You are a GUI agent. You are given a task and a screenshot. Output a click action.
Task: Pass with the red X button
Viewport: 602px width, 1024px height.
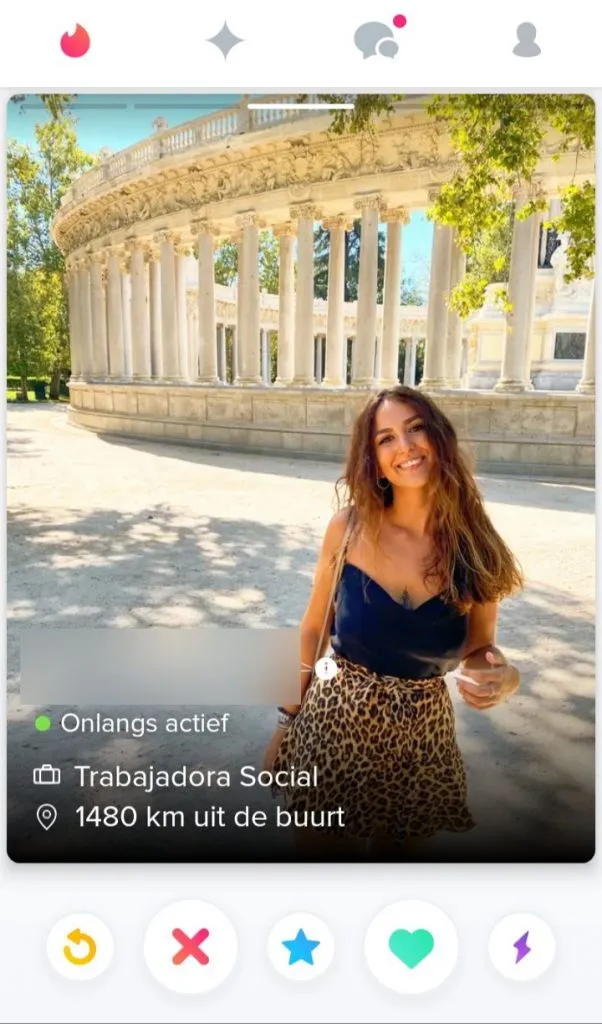point(190,947)
